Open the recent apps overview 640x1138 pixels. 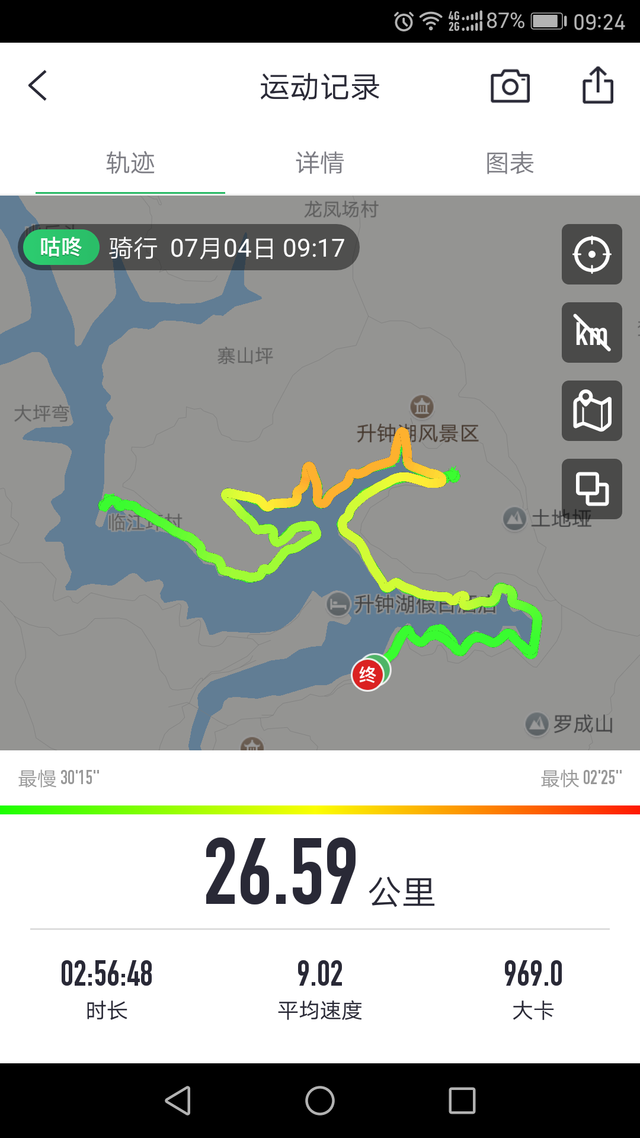(x=462, y=1100)
